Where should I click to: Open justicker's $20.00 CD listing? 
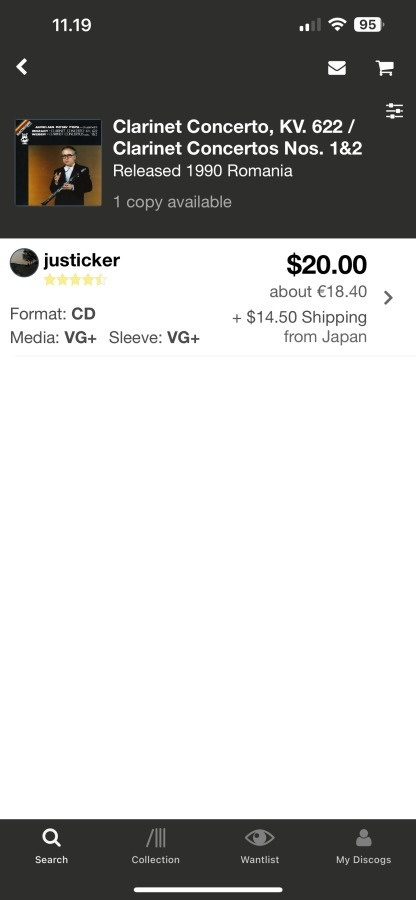point(208,297)
